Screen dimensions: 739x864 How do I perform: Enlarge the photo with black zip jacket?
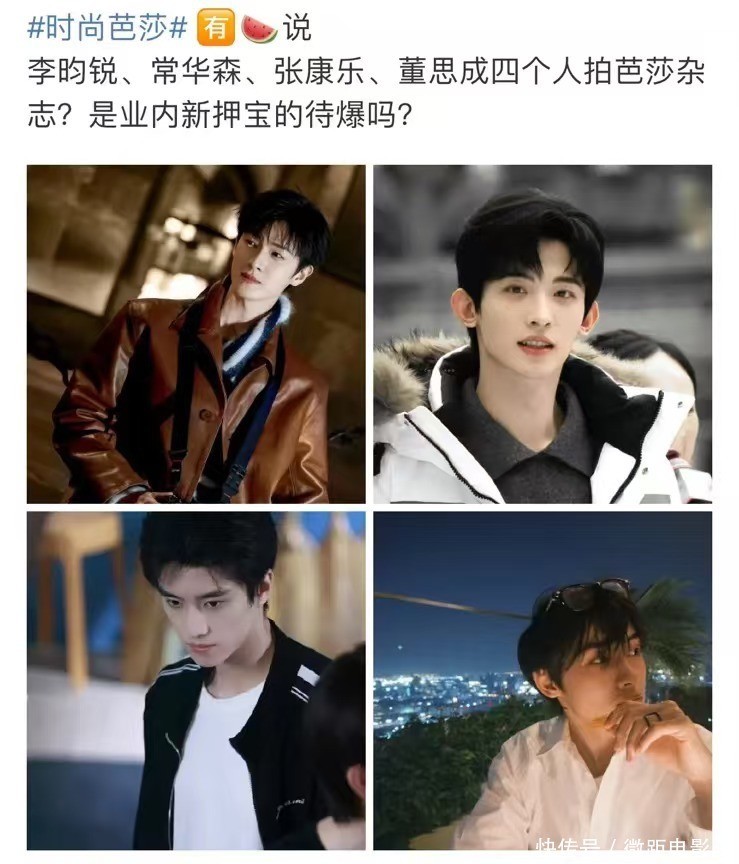pos(196,680)
